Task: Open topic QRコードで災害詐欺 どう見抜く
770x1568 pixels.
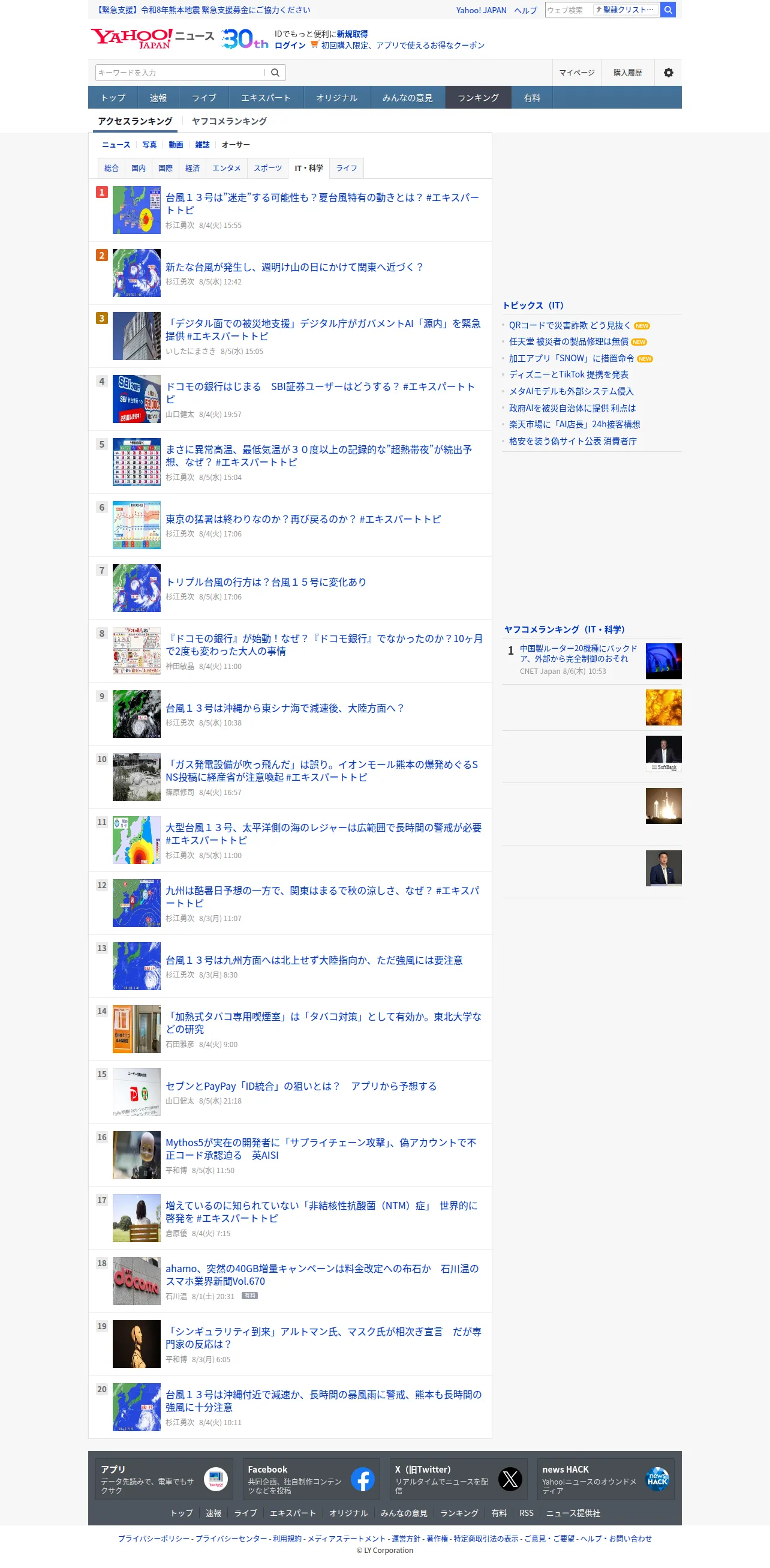Action: pos(569,325)
